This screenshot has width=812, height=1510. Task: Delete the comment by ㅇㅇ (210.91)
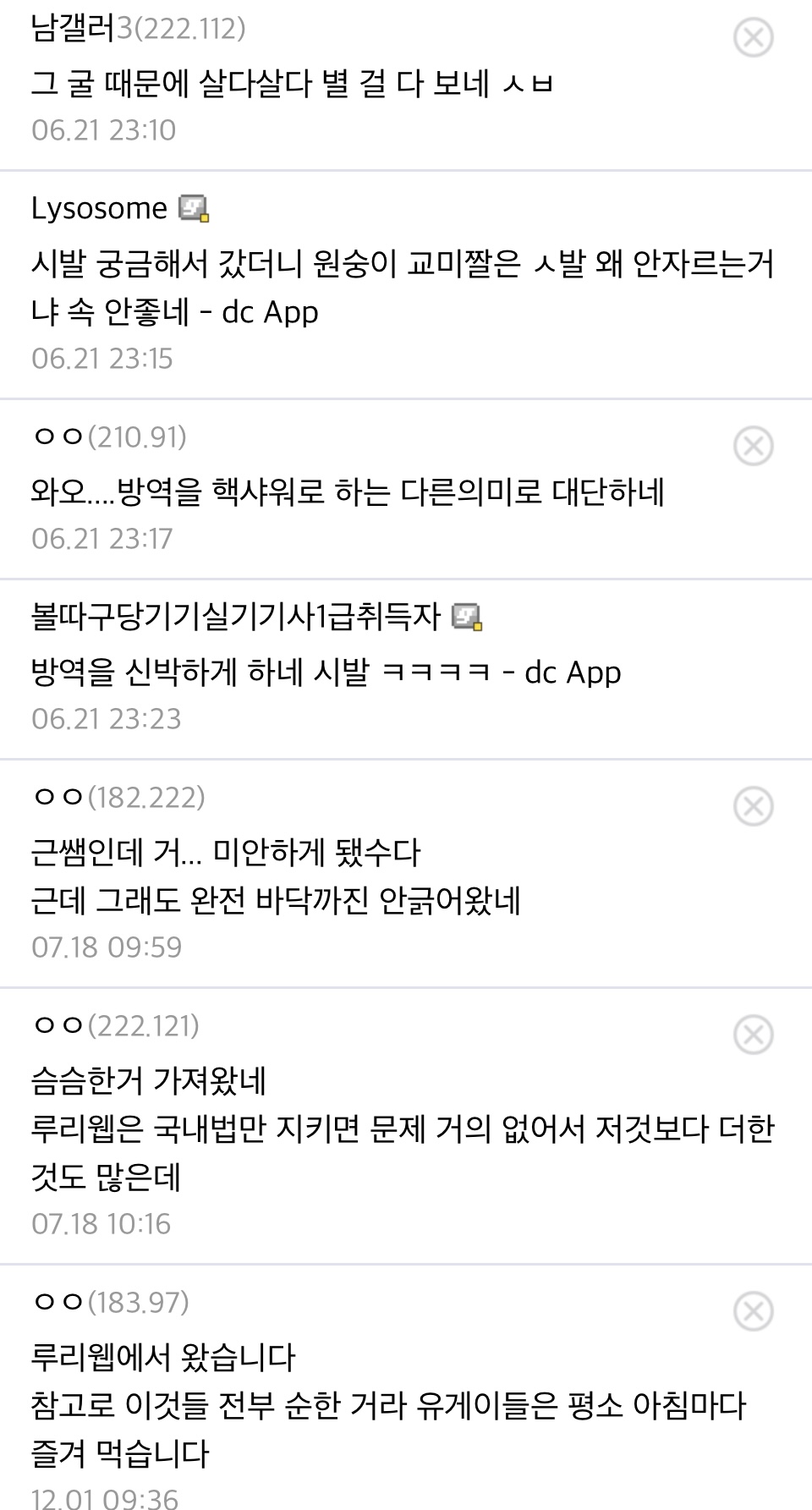click(752, 446)
